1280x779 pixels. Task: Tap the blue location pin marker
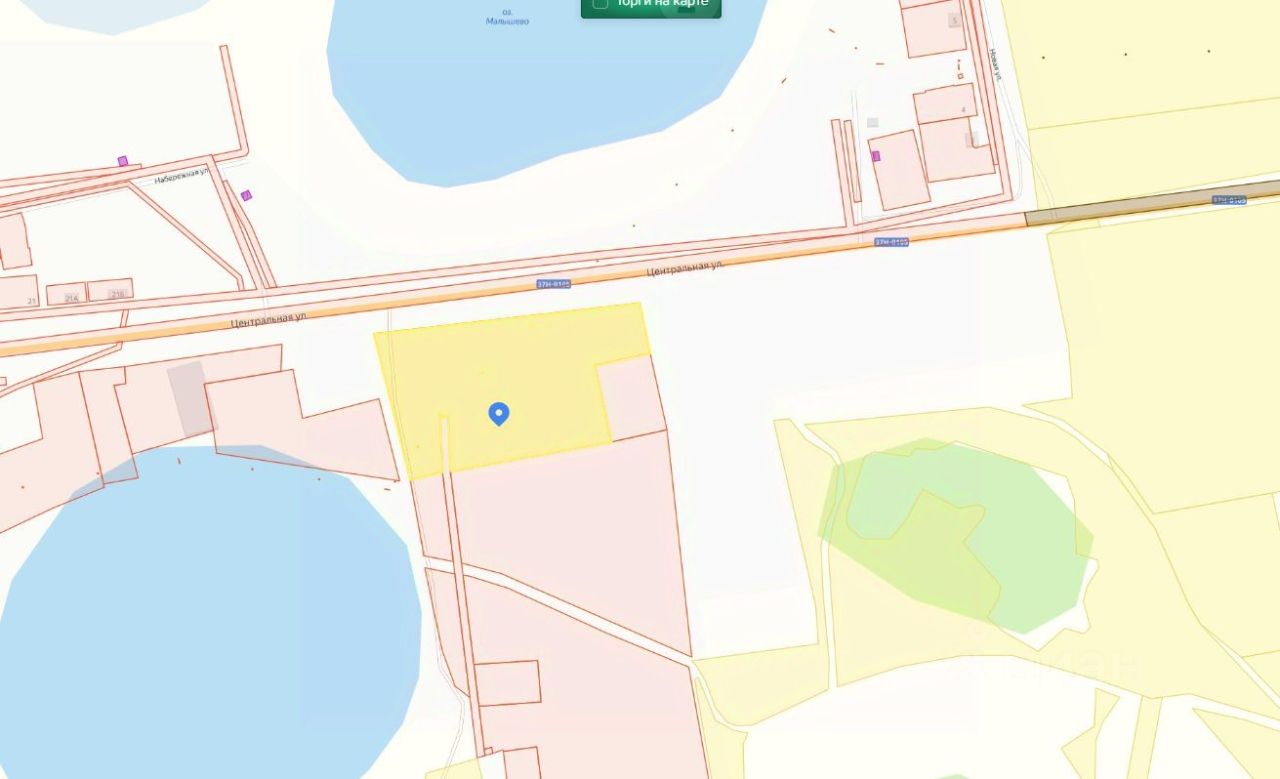tap(498, 413)
